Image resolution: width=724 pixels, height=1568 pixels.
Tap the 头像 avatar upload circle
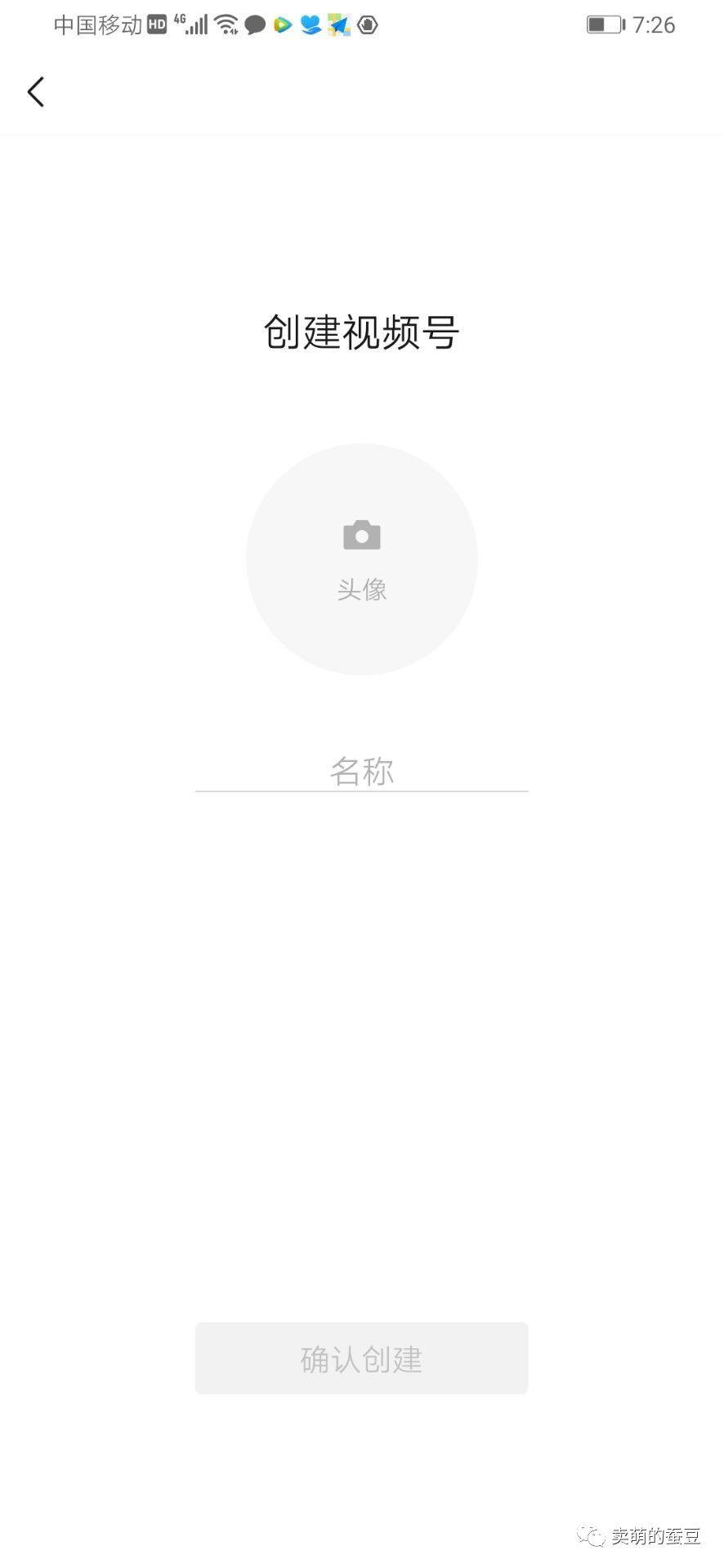(360, 559)
